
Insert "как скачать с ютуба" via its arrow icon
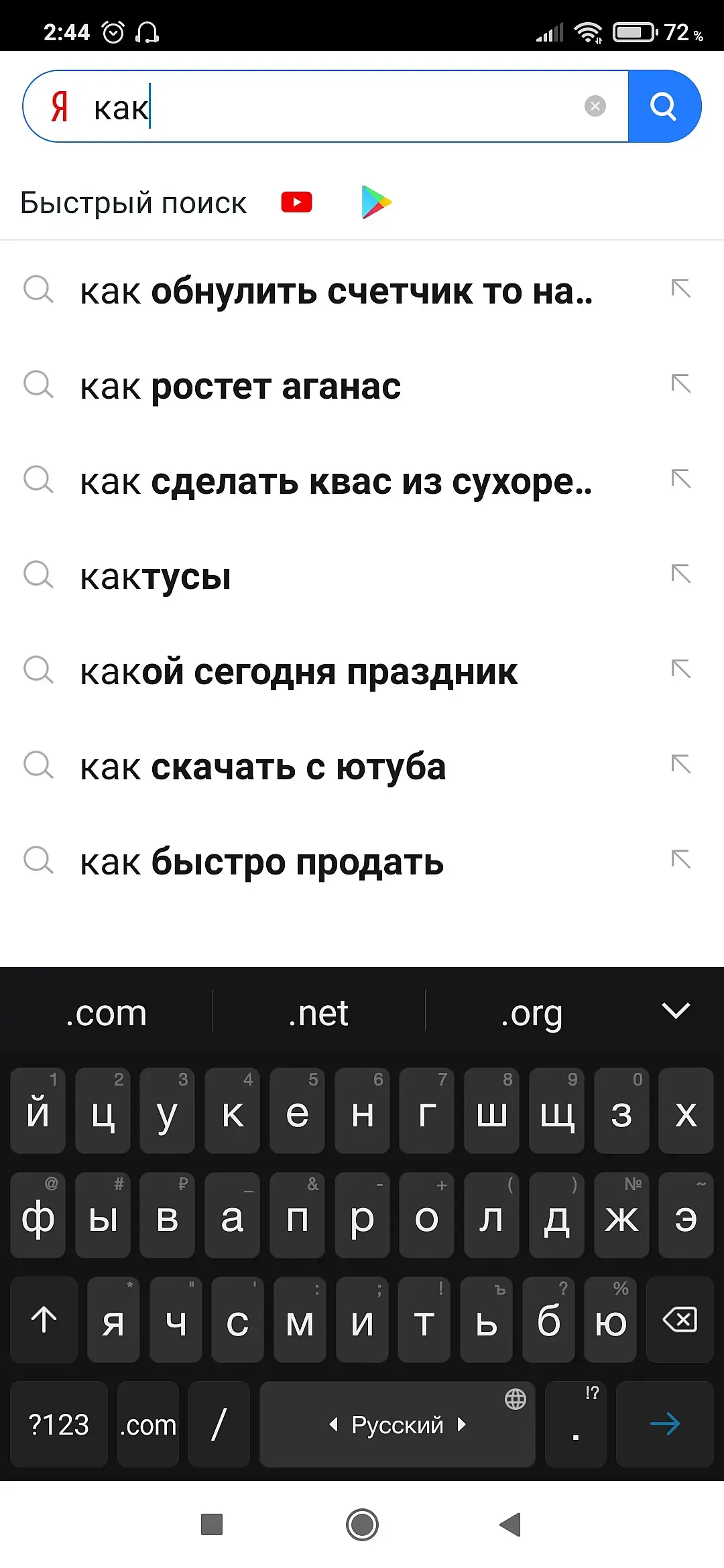coord(680,765)
